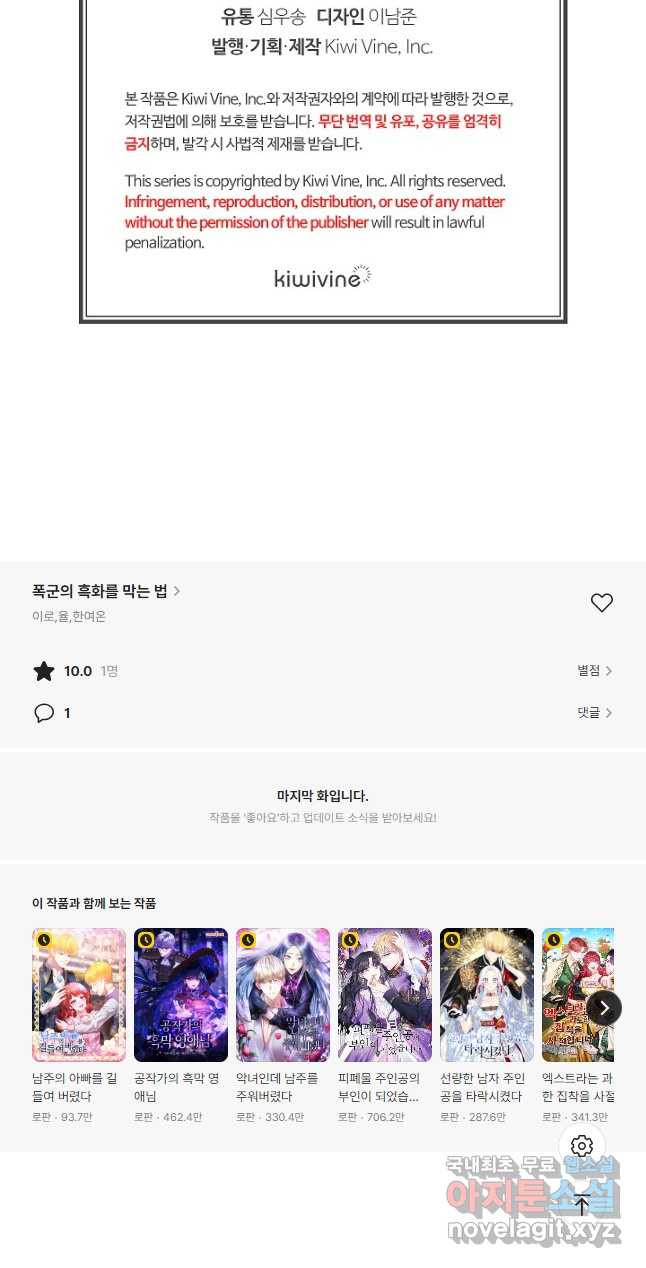Open 남주의 아빠를 길들여 버렸다 cover
The height and width of the screenshot is (1268, 646).
[x=79, y=995]
